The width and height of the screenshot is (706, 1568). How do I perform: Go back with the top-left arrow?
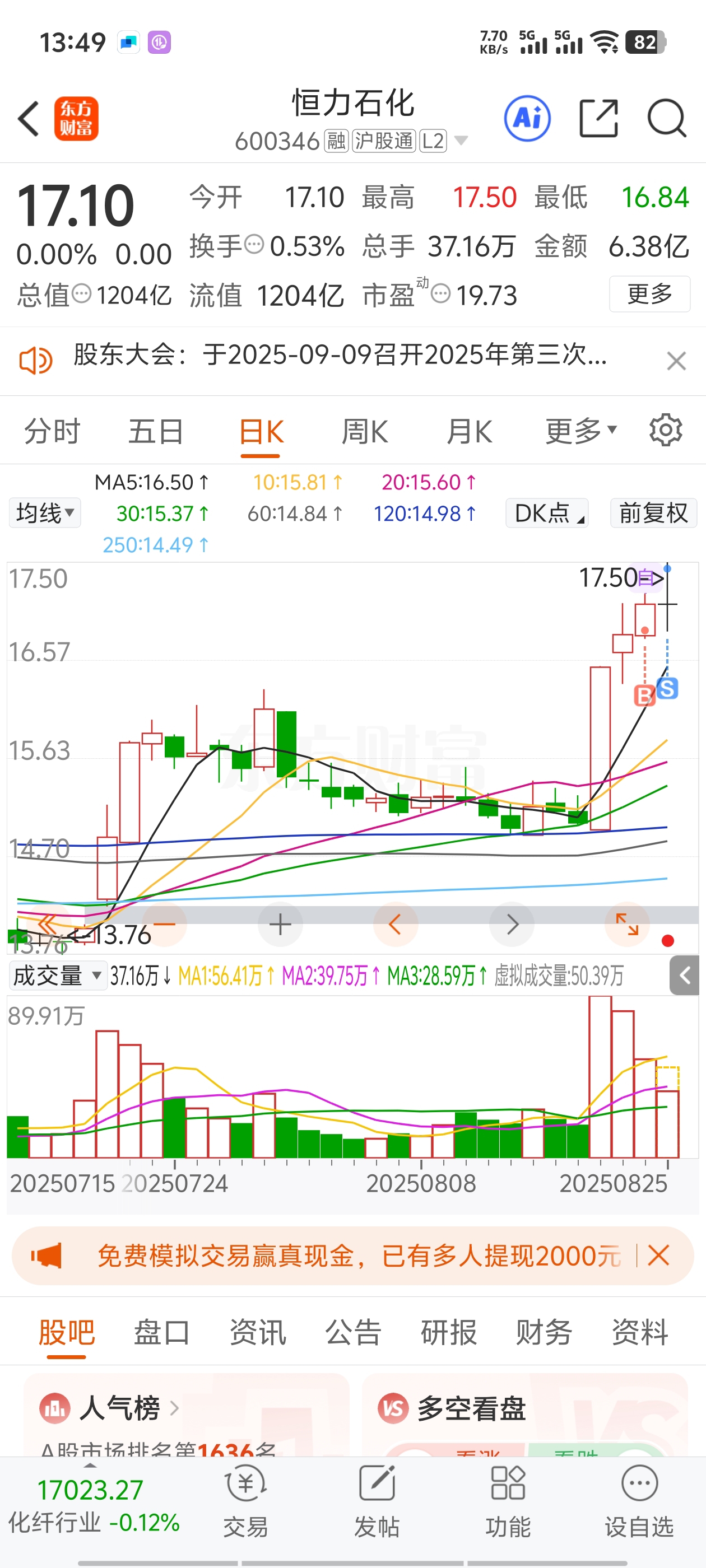(x=29, y=119)
